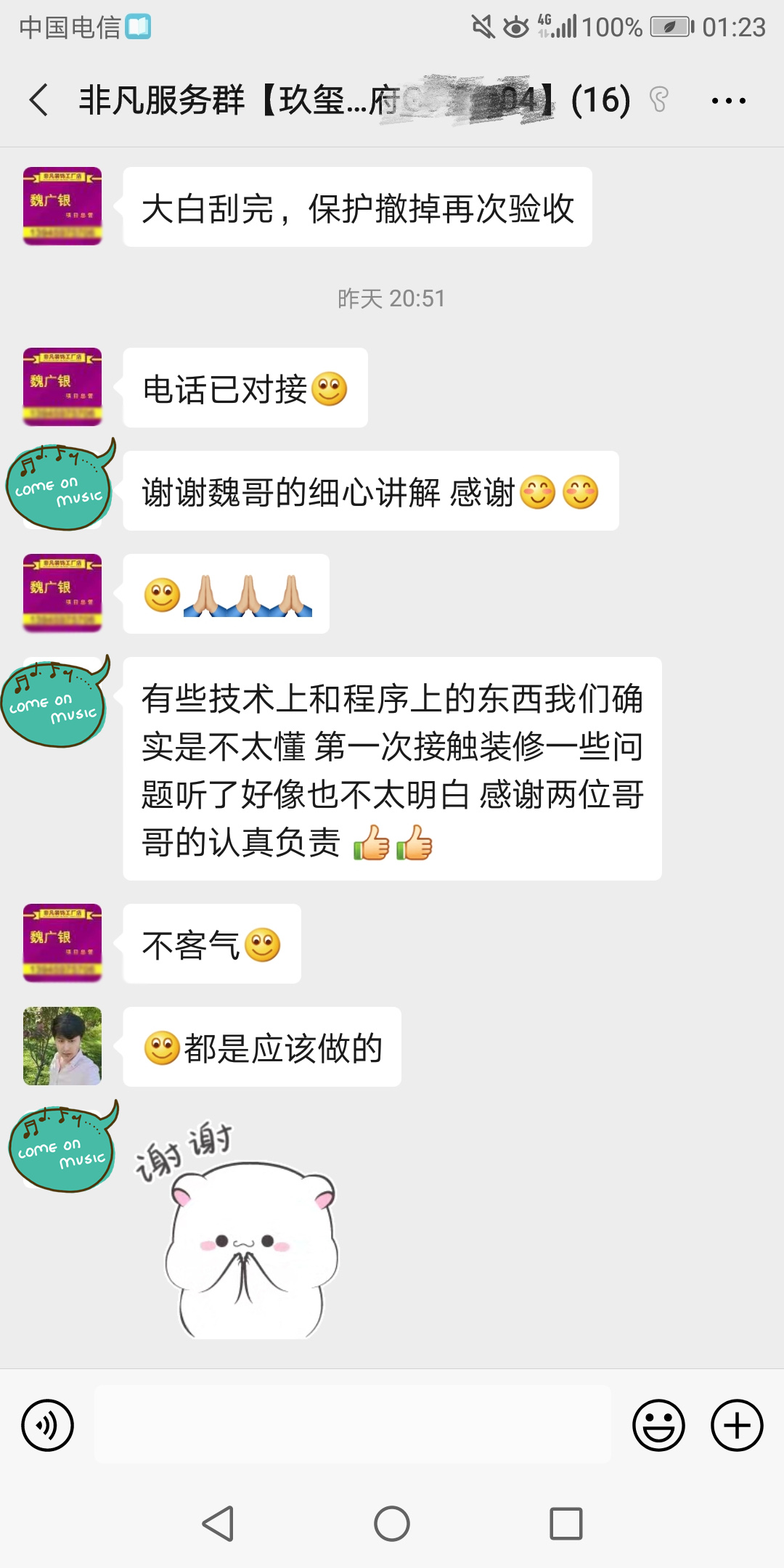Open the emoji sticker panel

pos(658,1425)
